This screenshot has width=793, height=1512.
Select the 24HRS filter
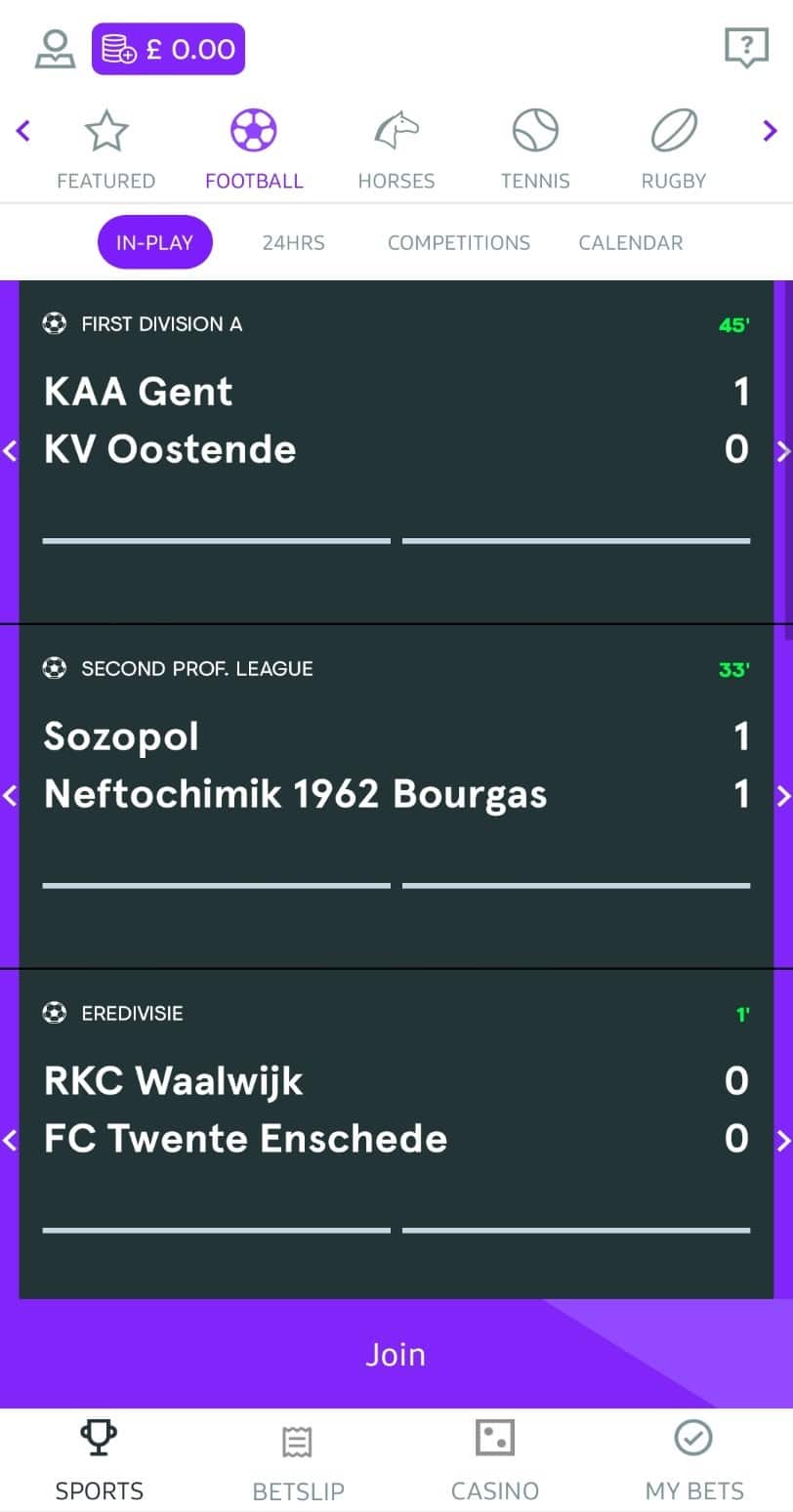point(293,242)
